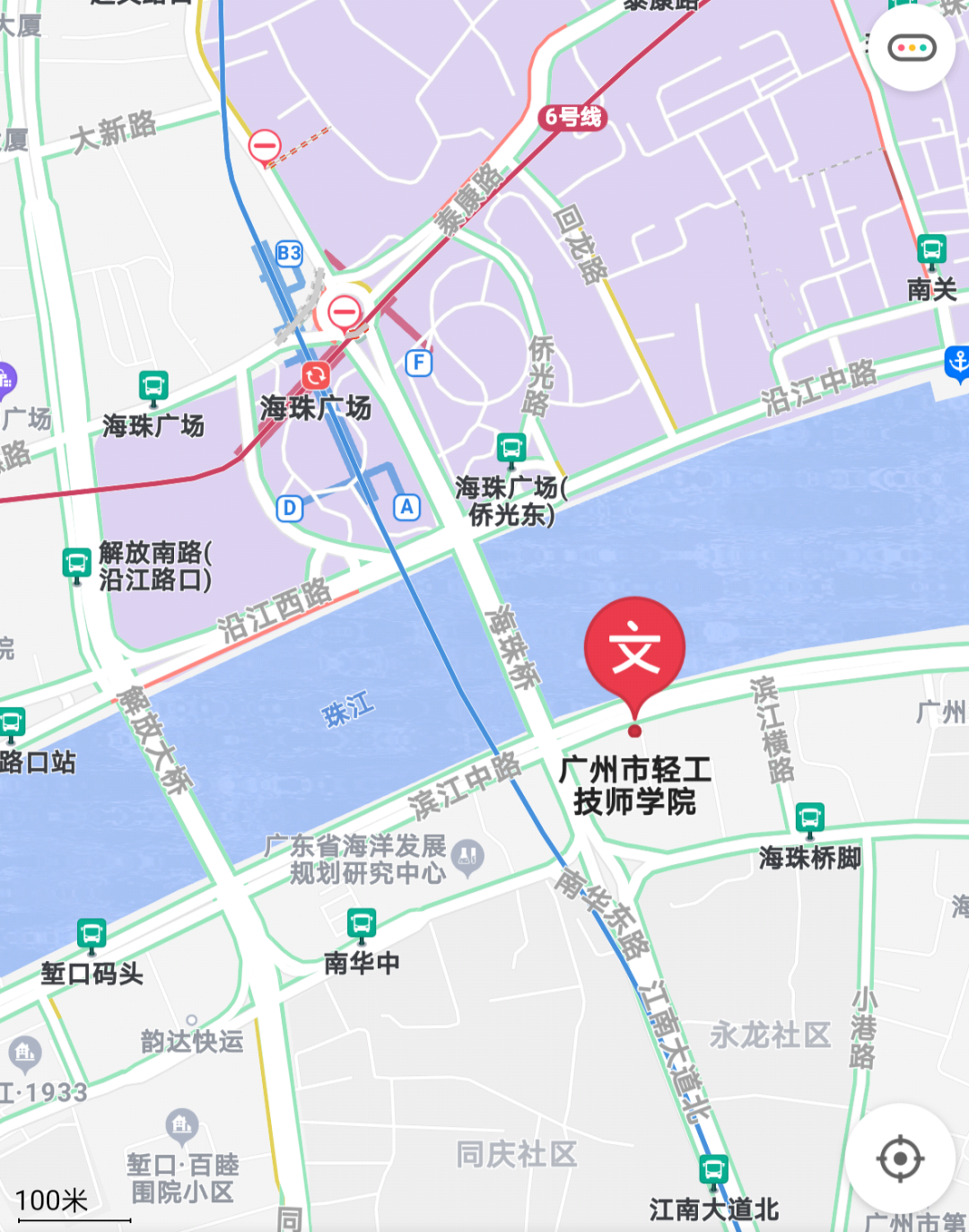The height and width of the screenshot is (1232, 969).
Task: Recenter map on my location
Action: click(x=899, y=1158)
